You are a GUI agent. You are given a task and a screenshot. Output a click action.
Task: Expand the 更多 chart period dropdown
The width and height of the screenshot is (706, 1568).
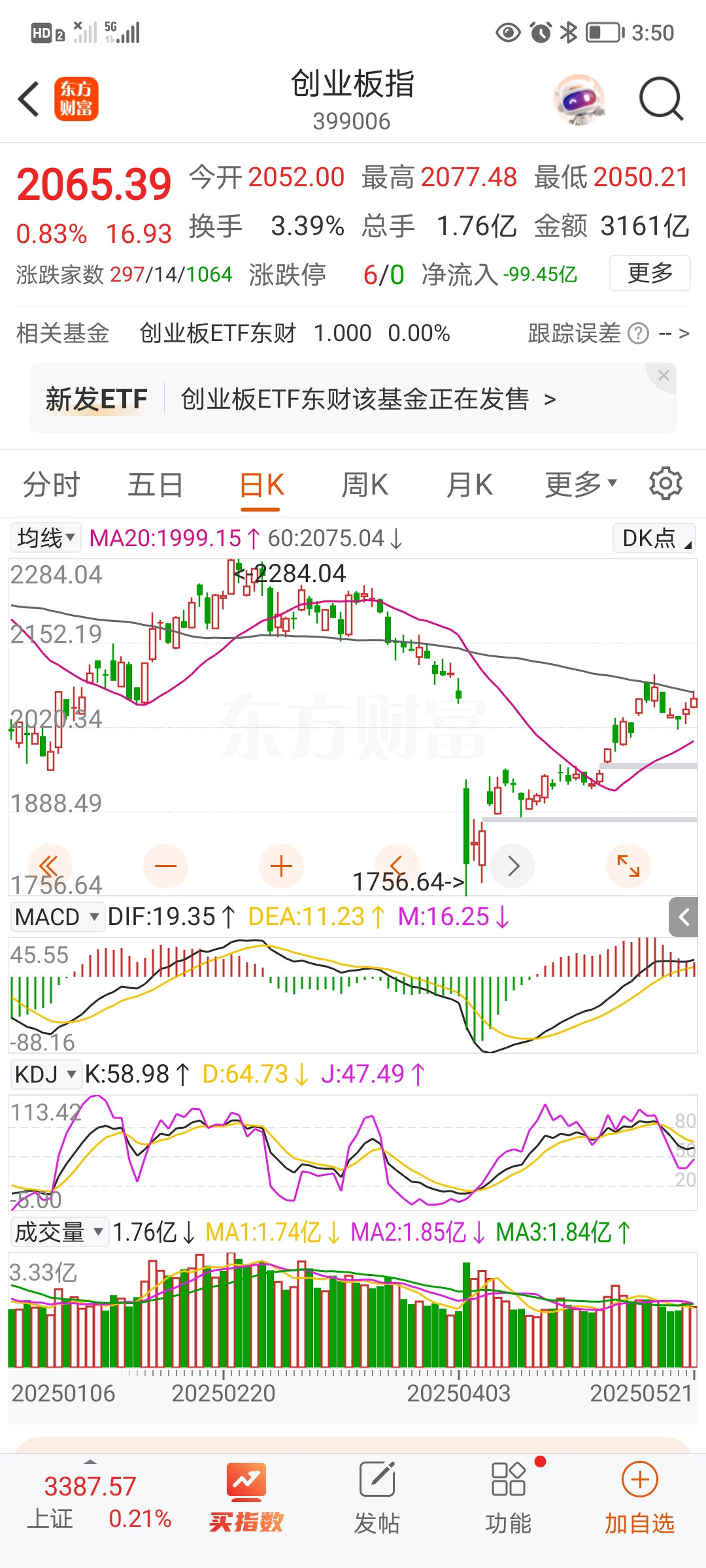tap(580, 484)
